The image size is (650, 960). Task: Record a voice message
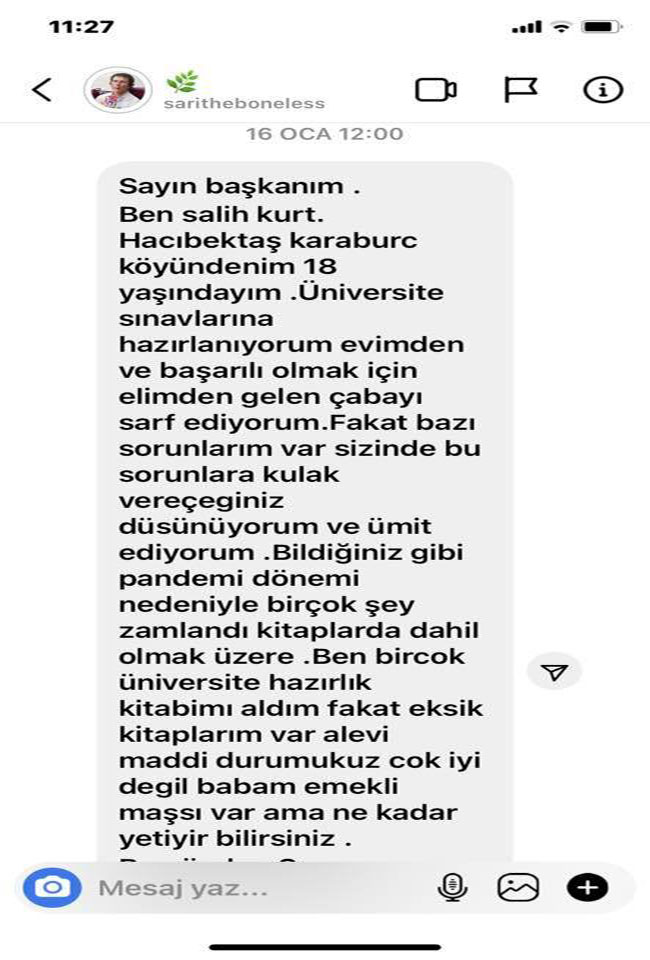453,887
